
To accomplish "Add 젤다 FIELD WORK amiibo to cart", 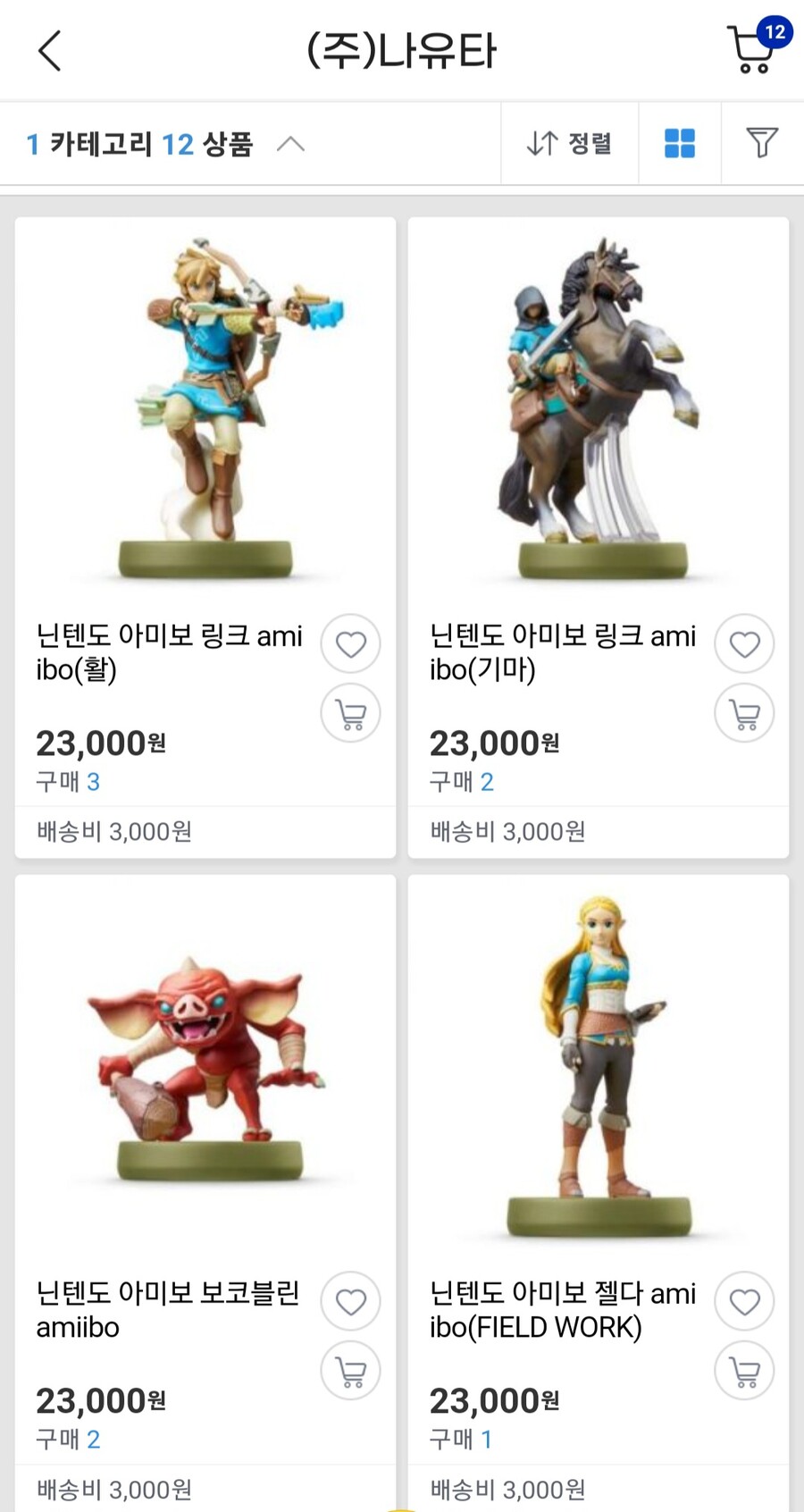I will (x=743, y=1370).
